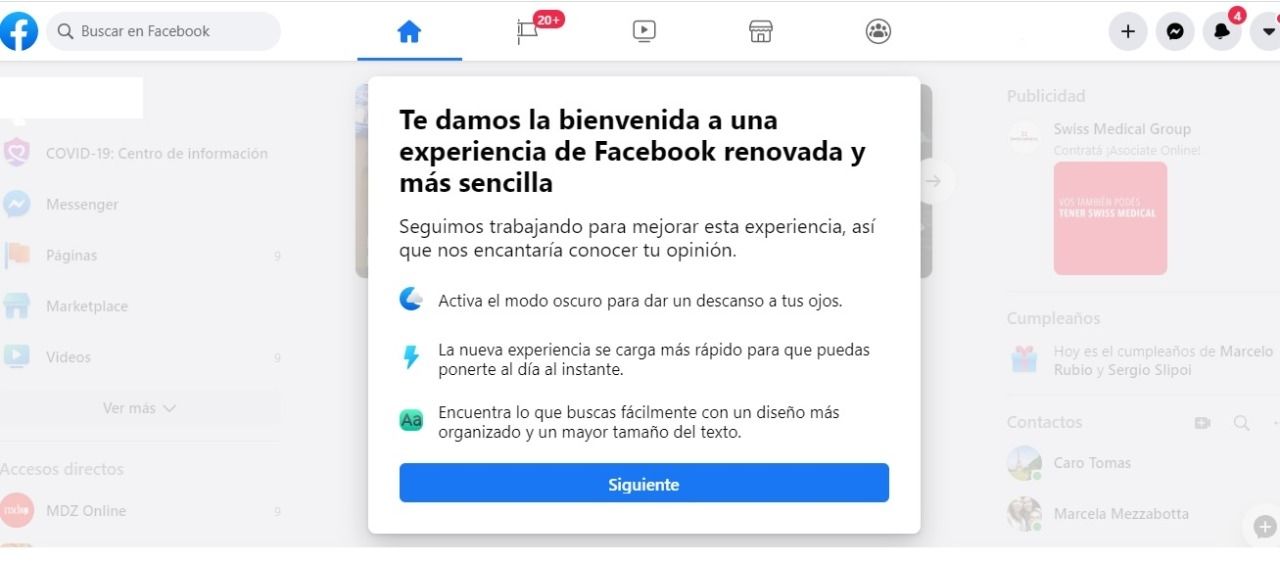Expand Ver más in the sidebar

139,408
